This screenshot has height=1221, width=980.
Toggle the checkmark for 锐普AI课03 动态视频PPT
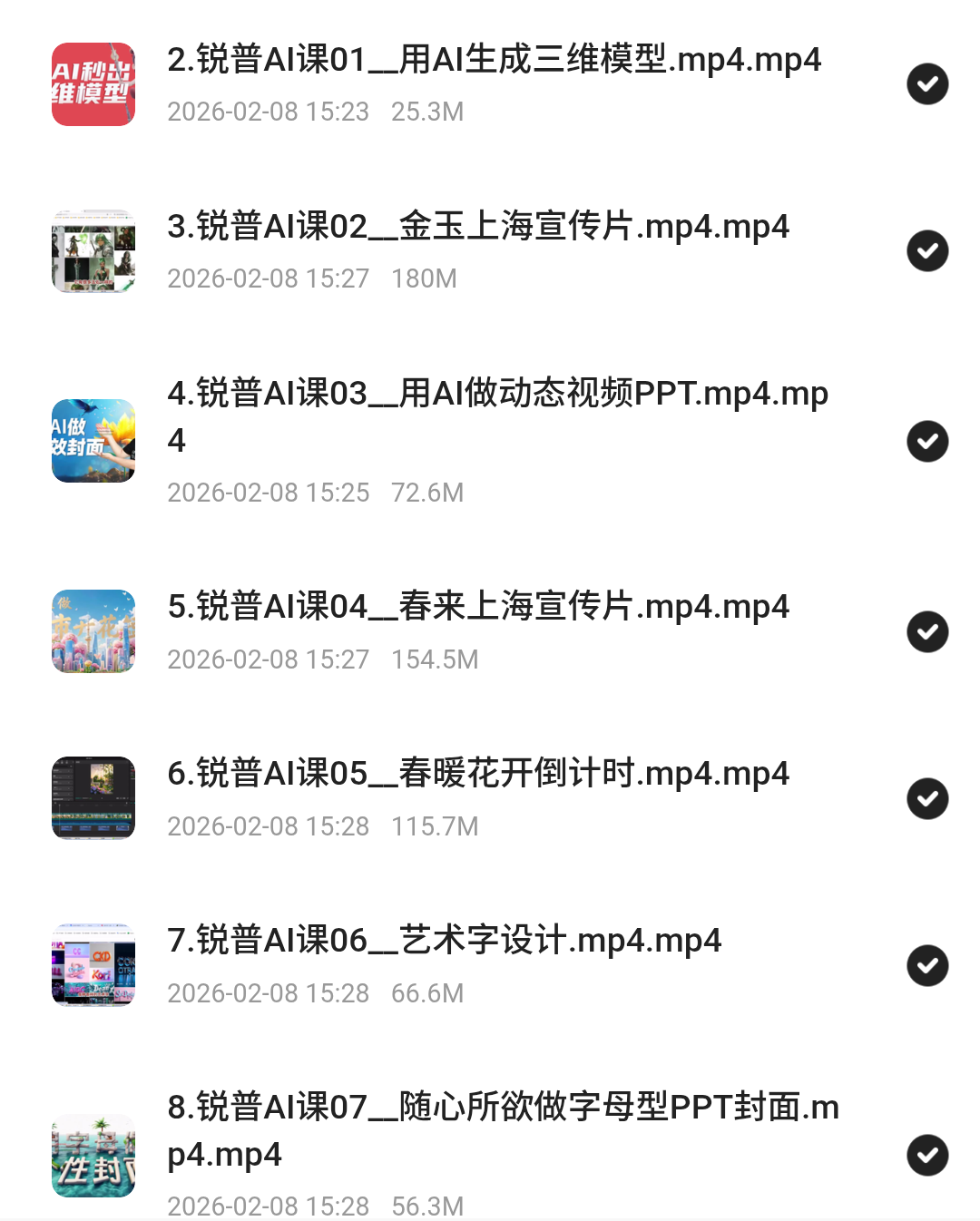pyautogui.click(x=927, y=442)
